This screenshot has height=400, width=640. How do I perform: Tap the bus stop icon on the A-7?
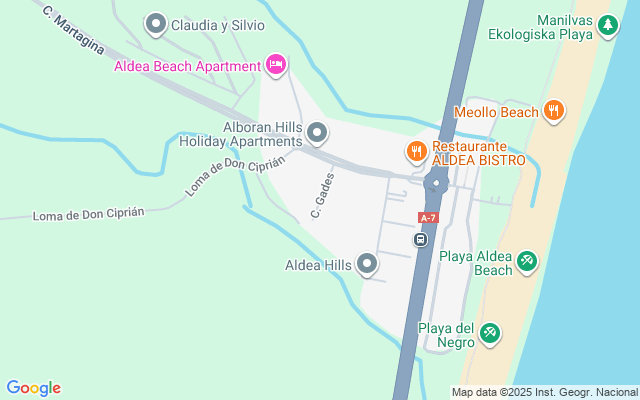[x=421, y=240]
